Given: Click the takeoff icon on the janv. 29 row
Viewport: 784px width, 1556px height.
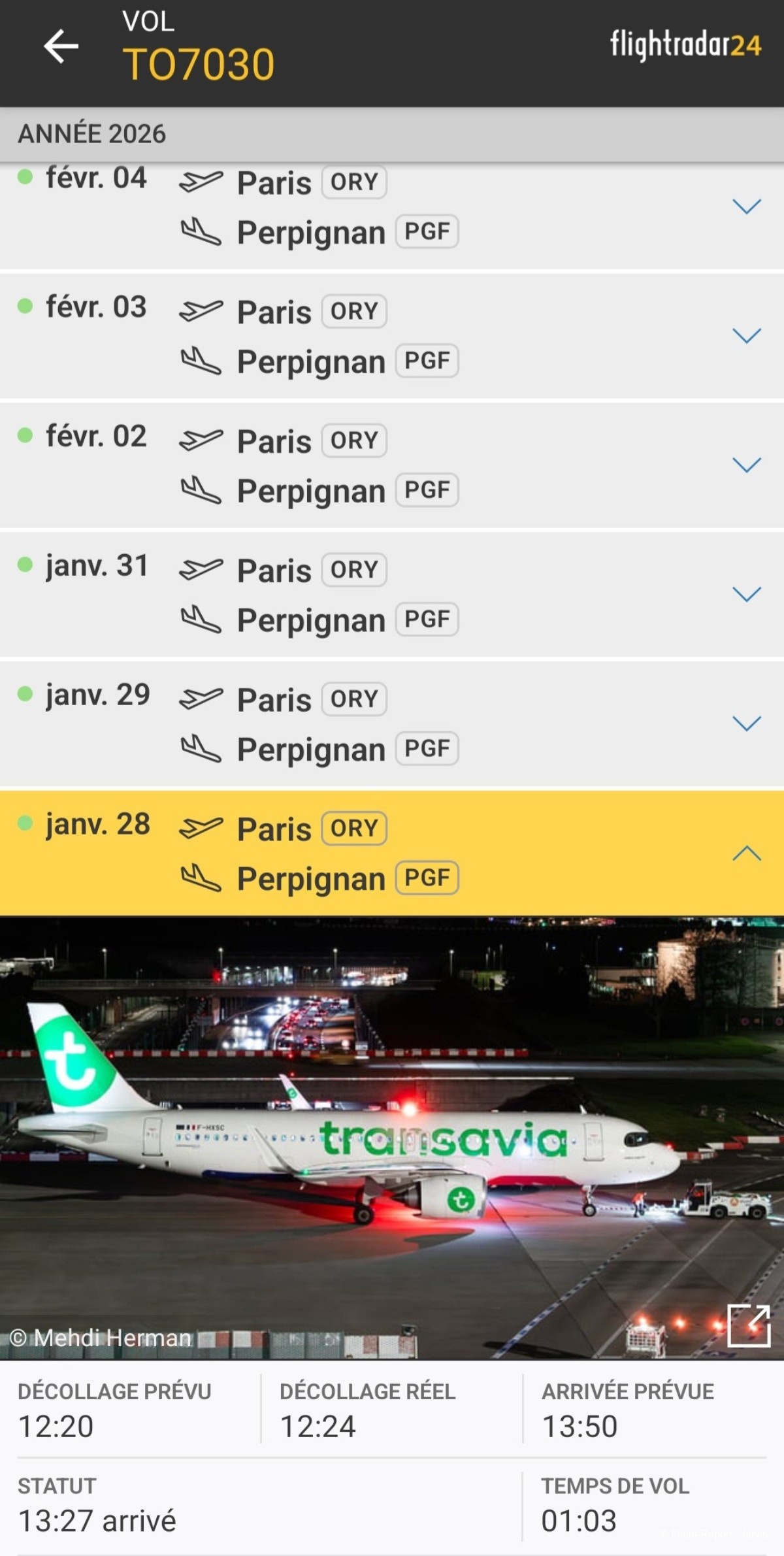Looking at the screenshot, I should (201, 698).
